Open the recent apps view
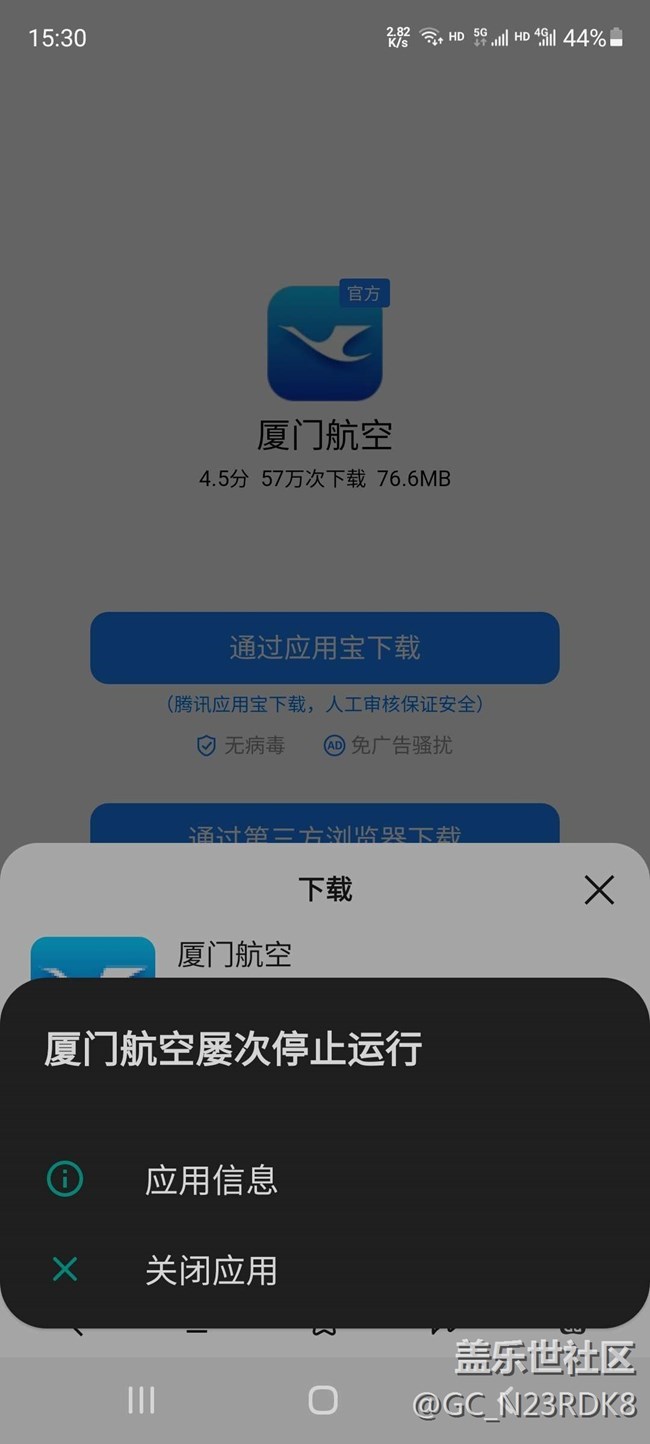 pyautogui.click(x=141, y=1399)
